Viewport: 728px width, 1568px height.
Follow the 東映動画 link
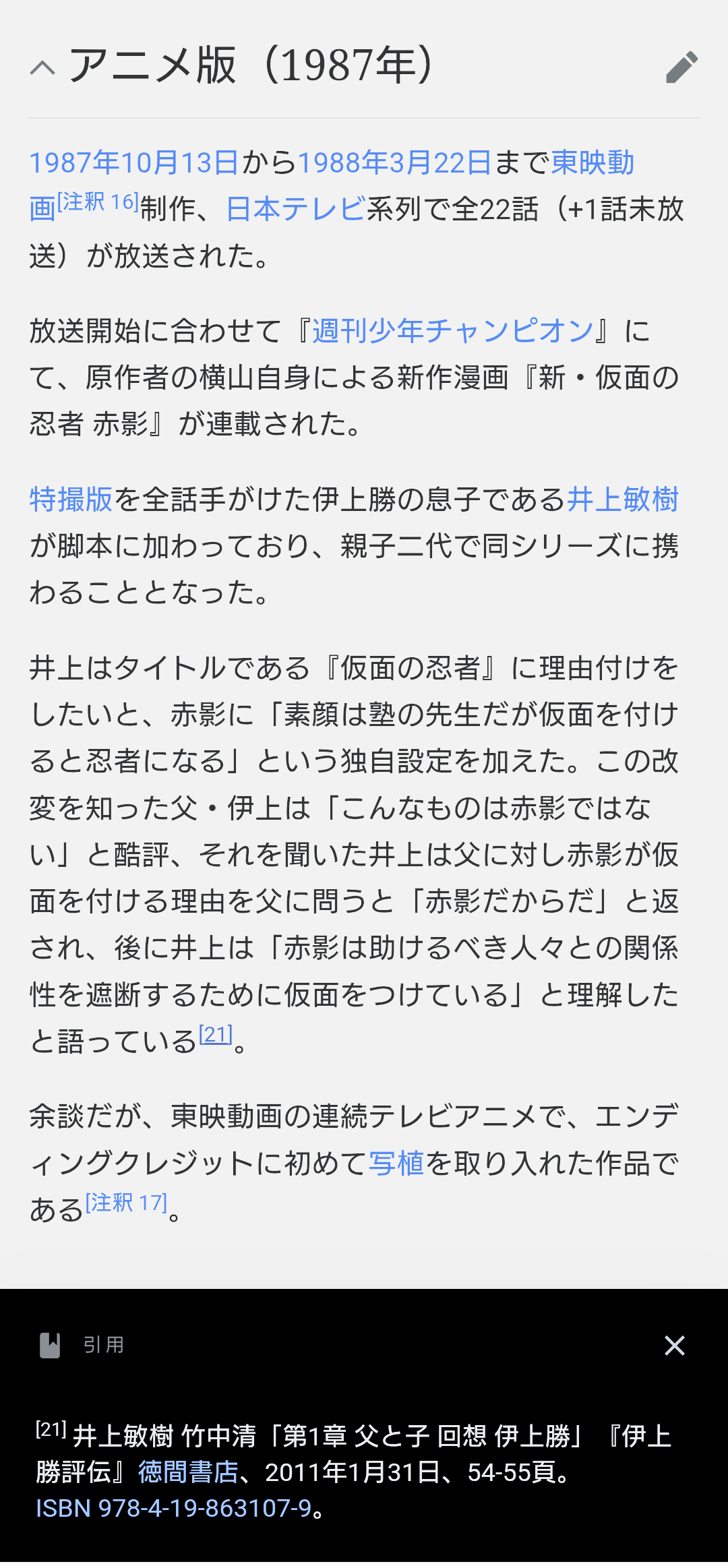point(593,162)
